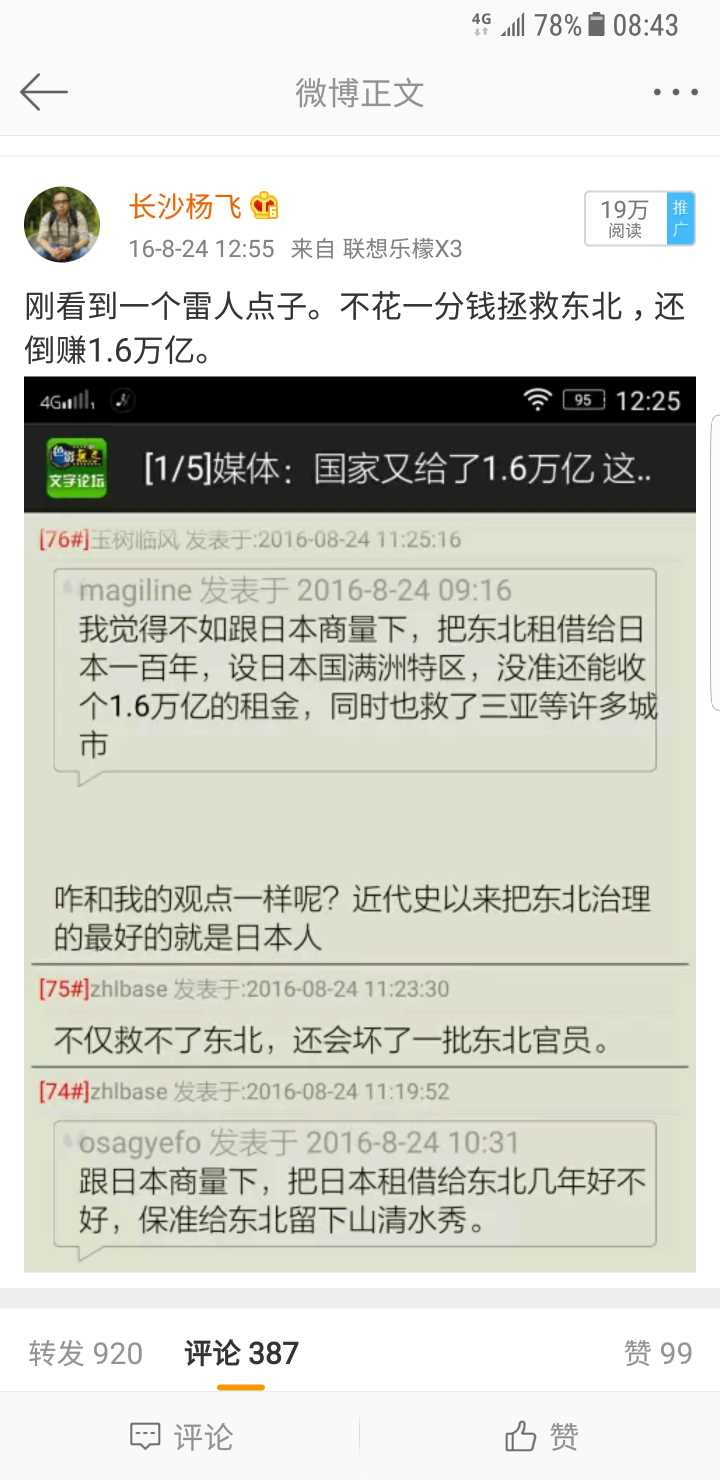Go back using the top-left arrow
This screenshot has height=1480, width=720.
click(44, 93)
